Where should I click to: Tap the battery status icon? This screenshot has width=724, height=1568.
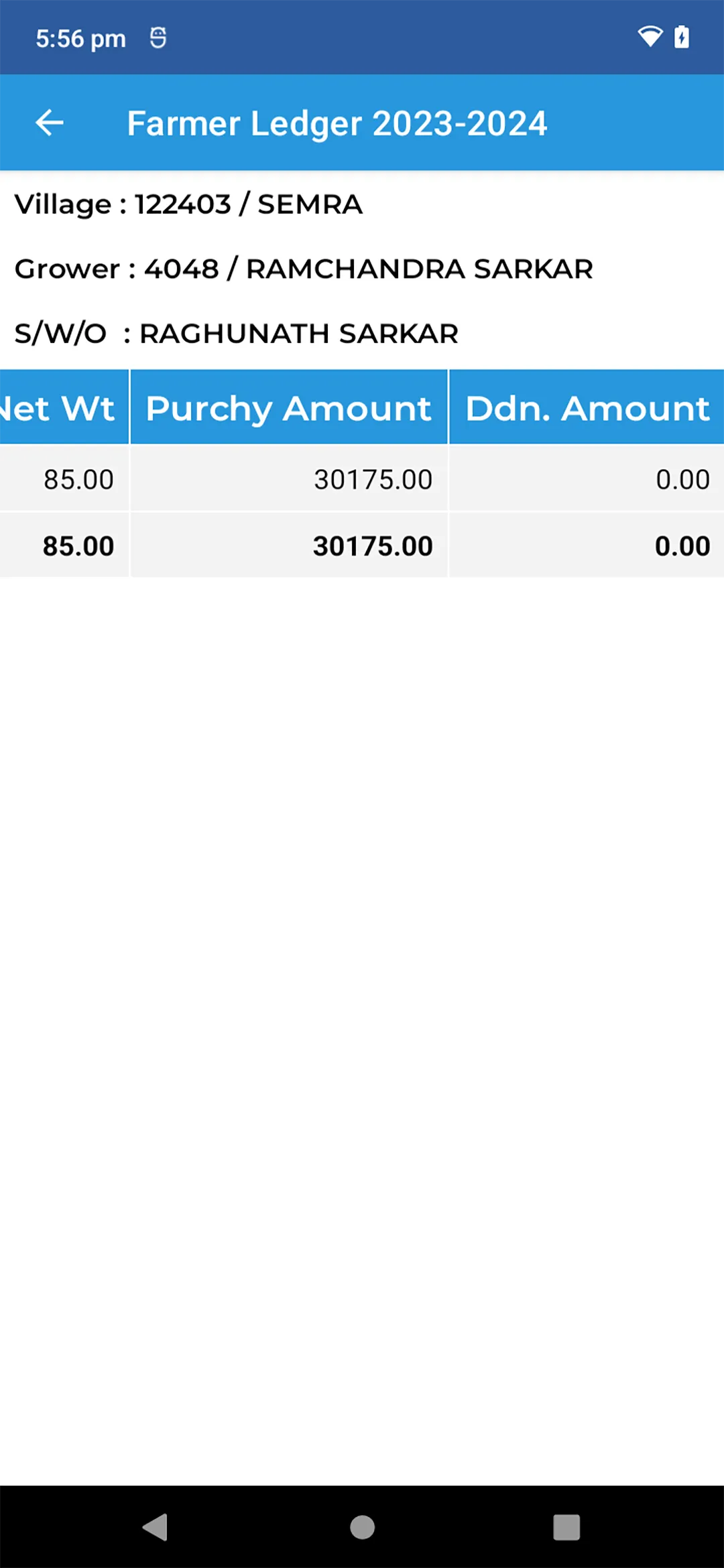(682, 37)
